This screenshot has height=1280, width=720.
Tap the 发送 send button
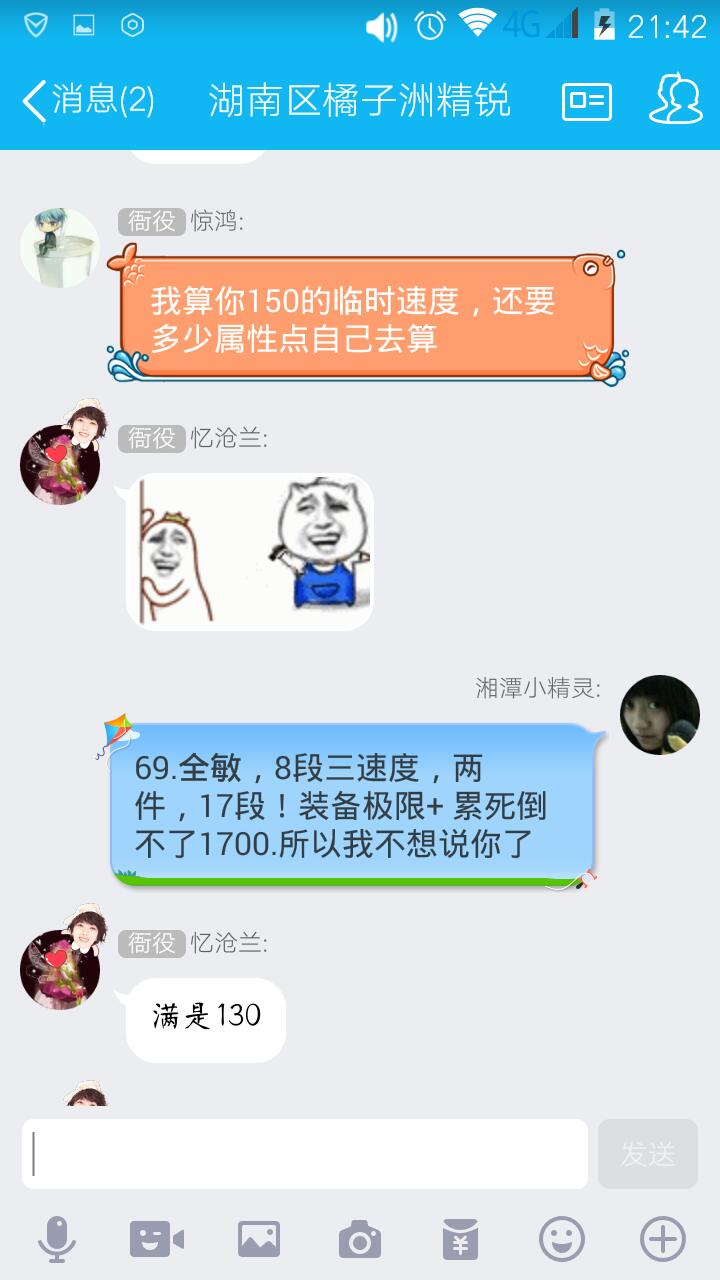pyautogui.click(x=647, y=1154)
